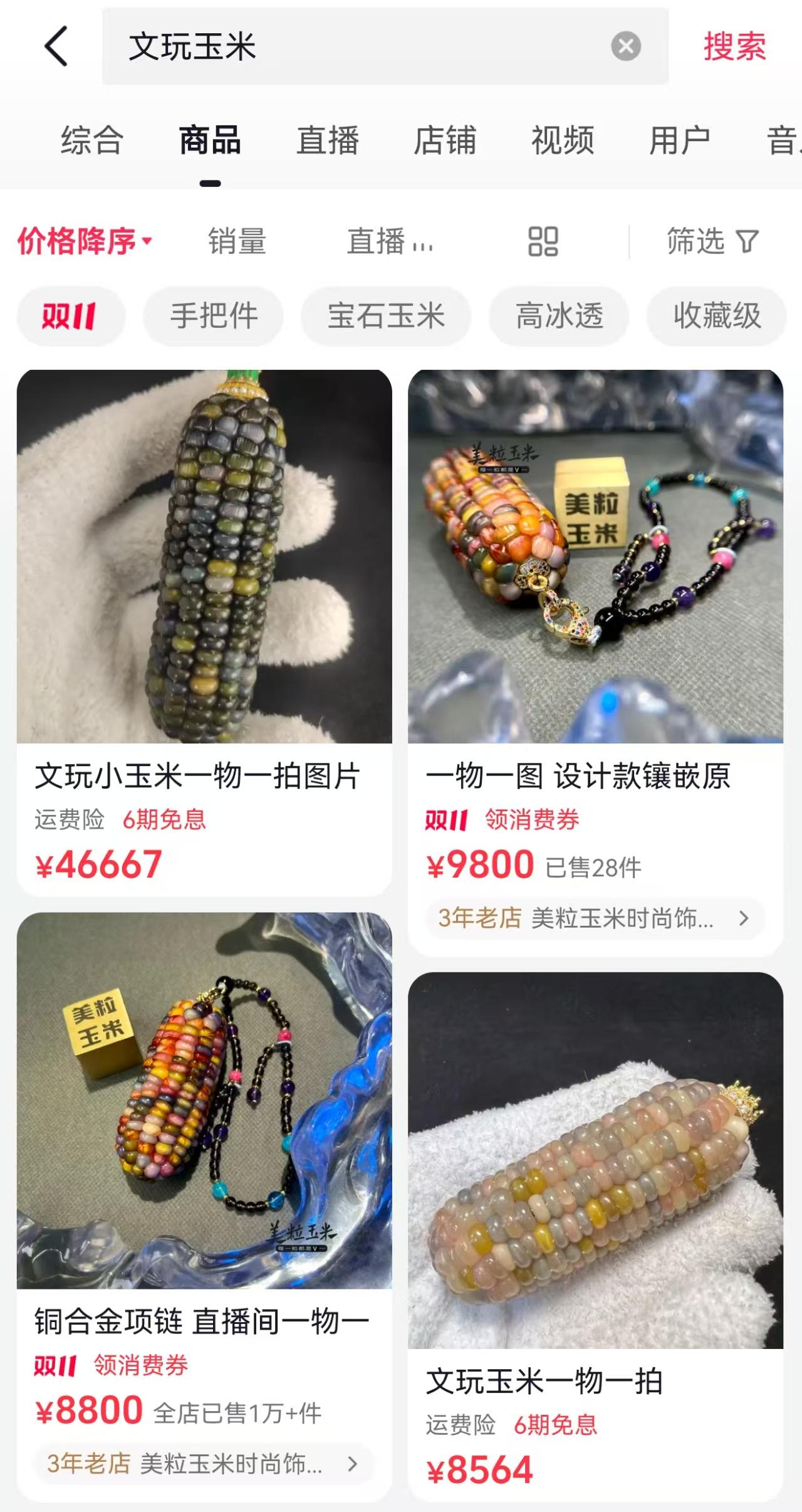Go back using the back arrow
This screenshot has width=802, height=1512.
tap(56, 46)
